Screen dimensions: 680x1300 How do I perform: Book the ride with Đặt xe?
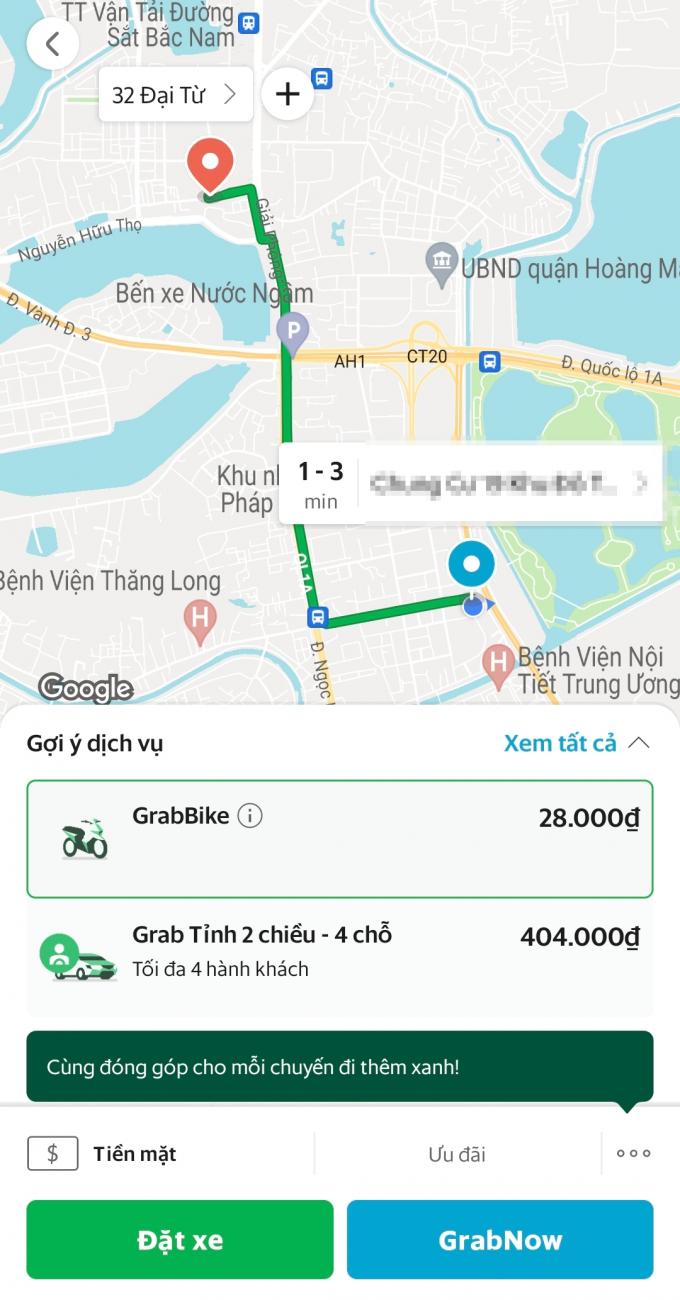click(x=180, y=1240)
